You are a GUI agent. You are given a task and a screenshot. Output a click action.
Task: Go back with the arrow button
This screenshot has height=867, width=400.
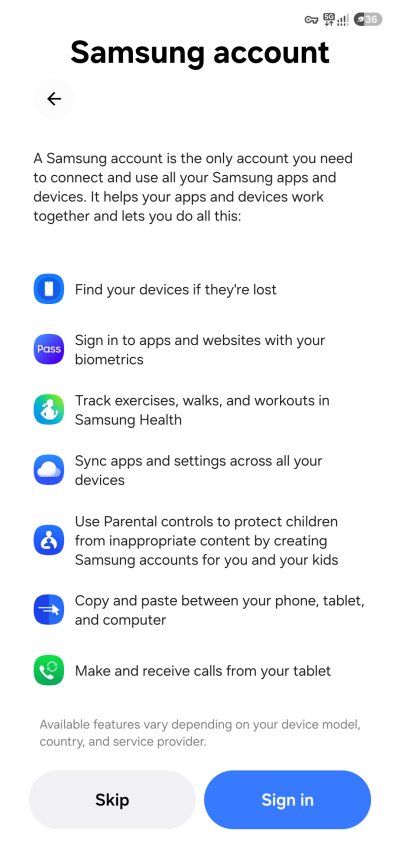[x=54, y=99]
